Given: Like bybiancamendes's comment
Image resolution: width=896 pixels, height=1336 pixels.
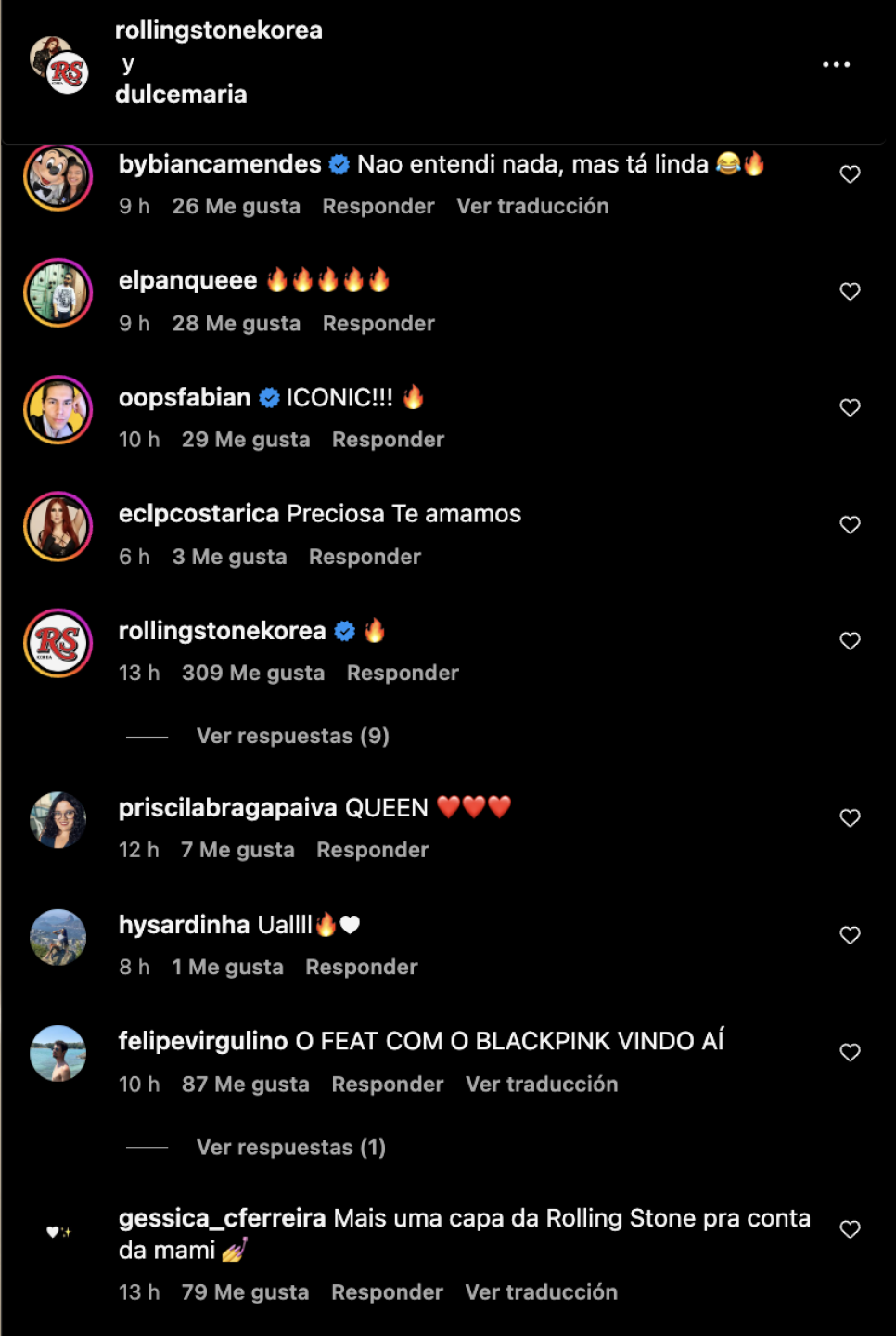Looking at the screenshot, I should pyautogui.click(x=850, y=174).
